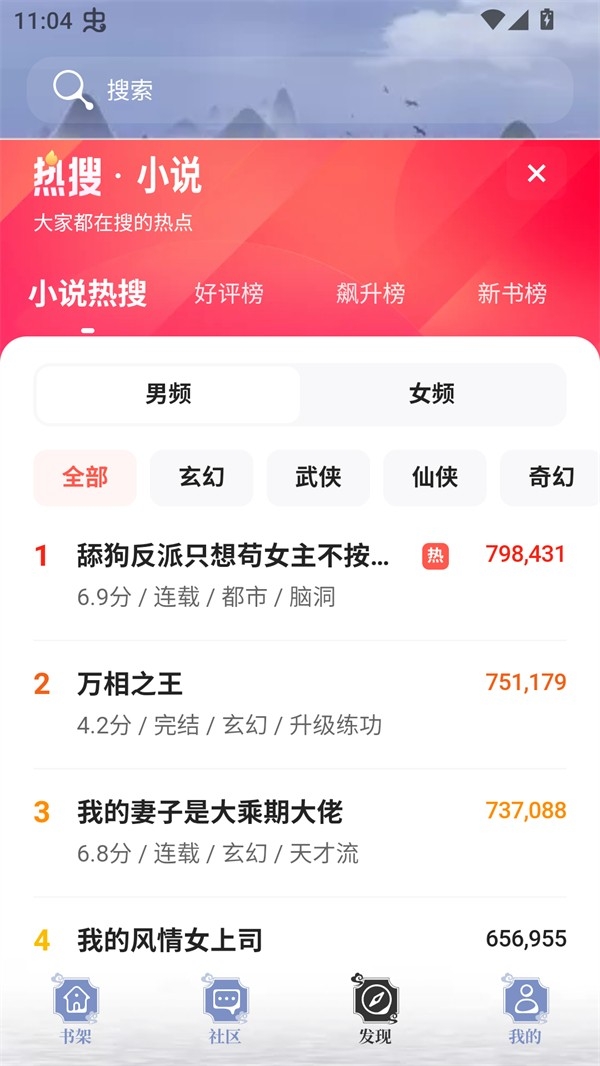The image size is (600, 1066).
Task: Close the 热搜·小说 panel
Action: click(537, 174)
